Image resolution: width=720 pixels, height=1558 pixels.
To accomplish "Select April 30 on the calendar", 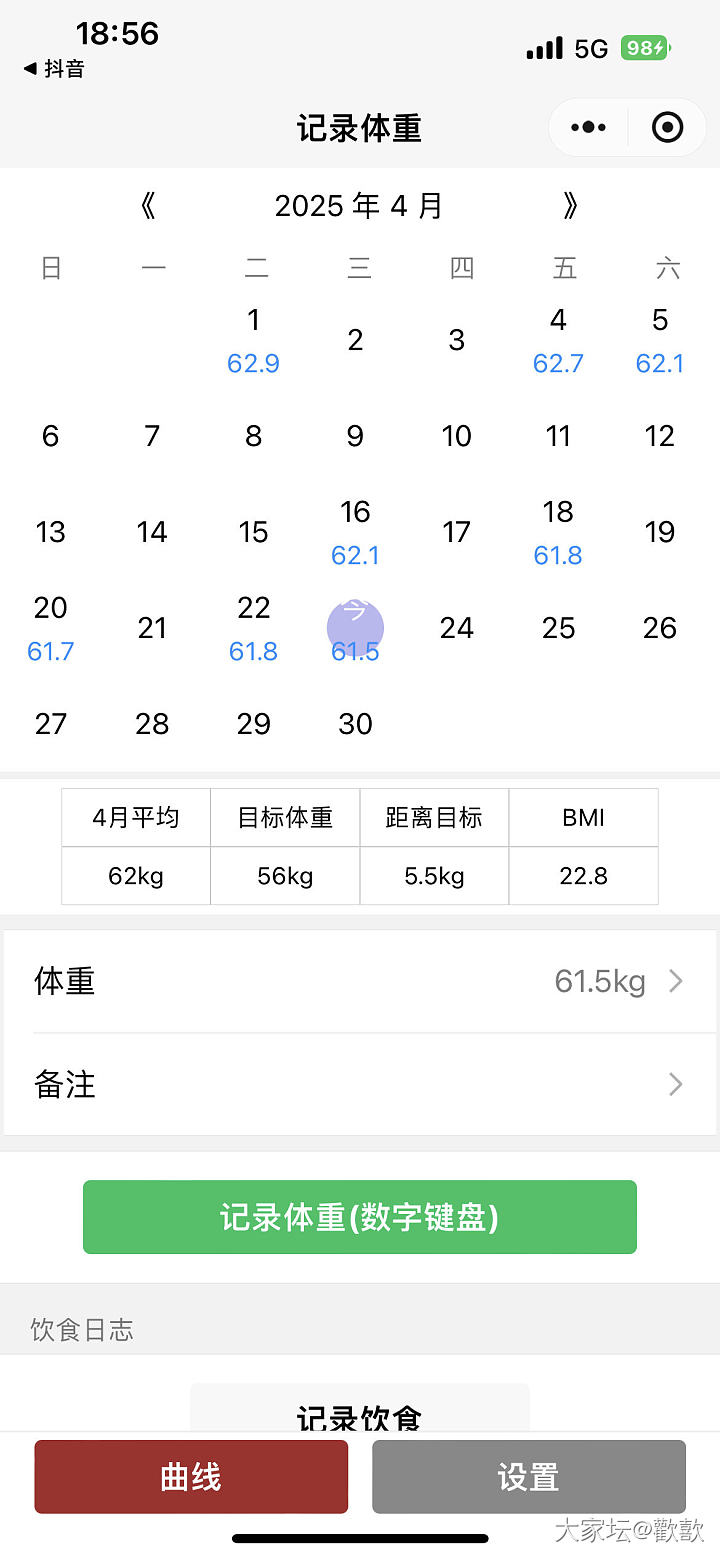I will 355,724.
